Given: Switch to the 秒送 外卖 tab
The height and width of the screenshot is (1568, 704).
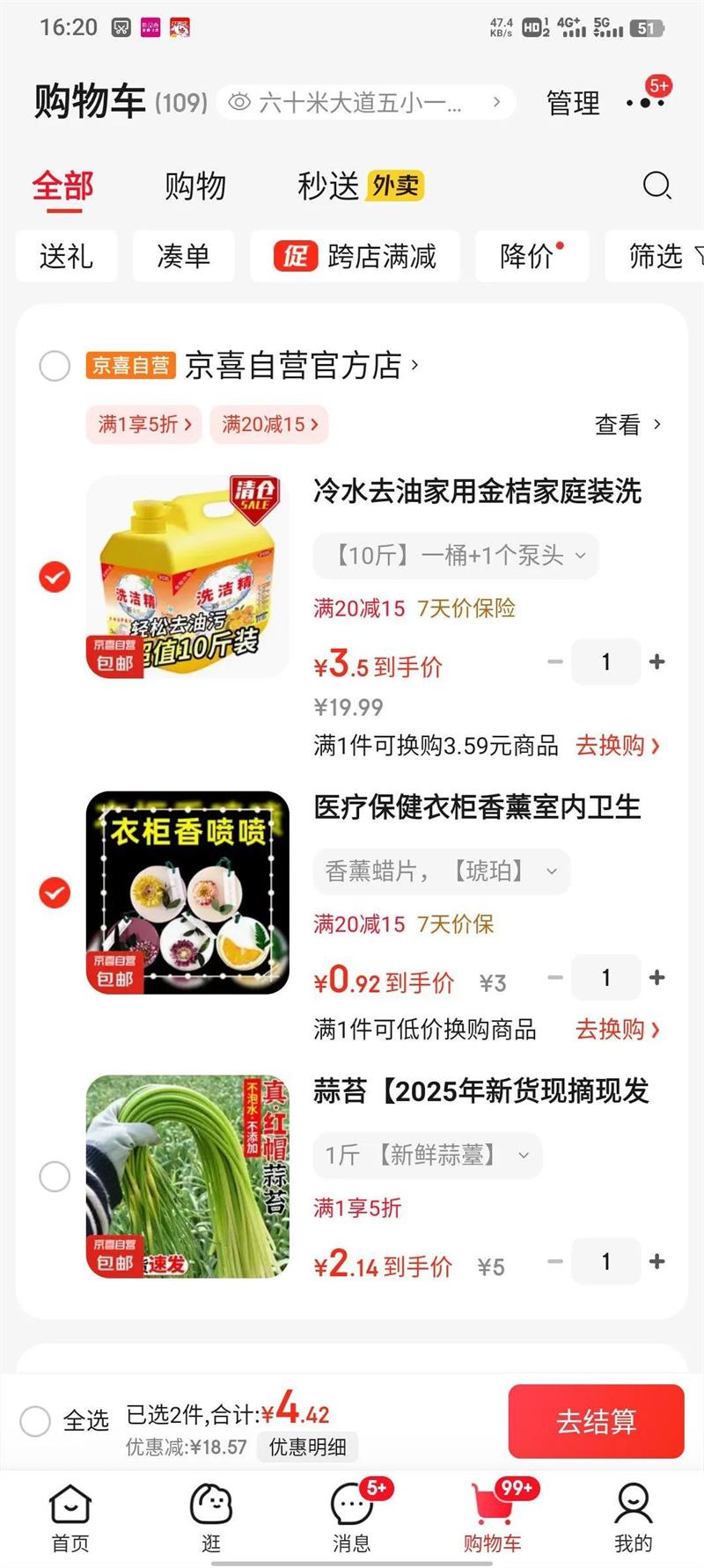Looking at the screenshot, I should (x=360, y=186).
